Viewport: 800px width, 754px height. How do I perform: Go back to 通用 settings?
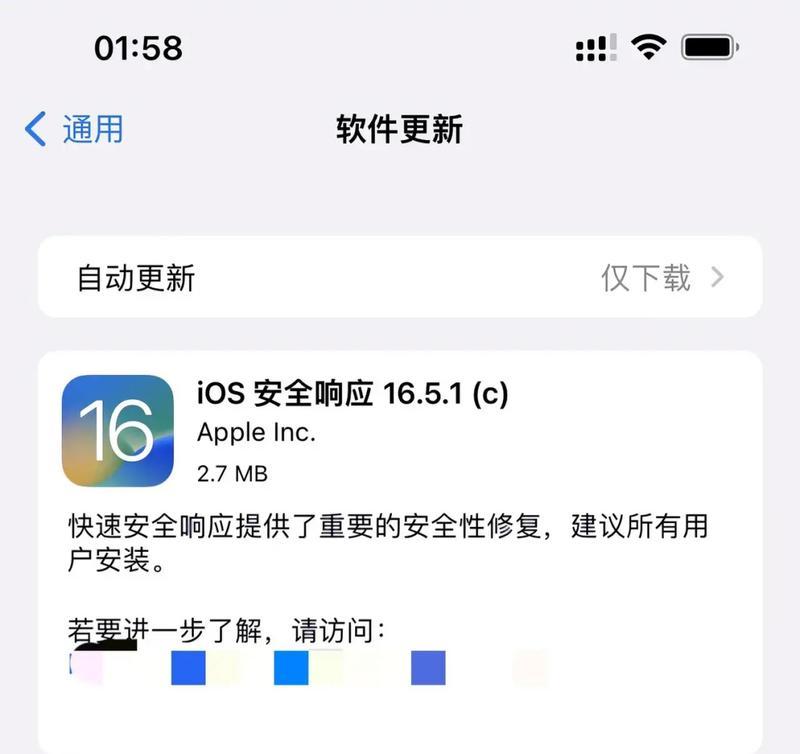(75, 130)
